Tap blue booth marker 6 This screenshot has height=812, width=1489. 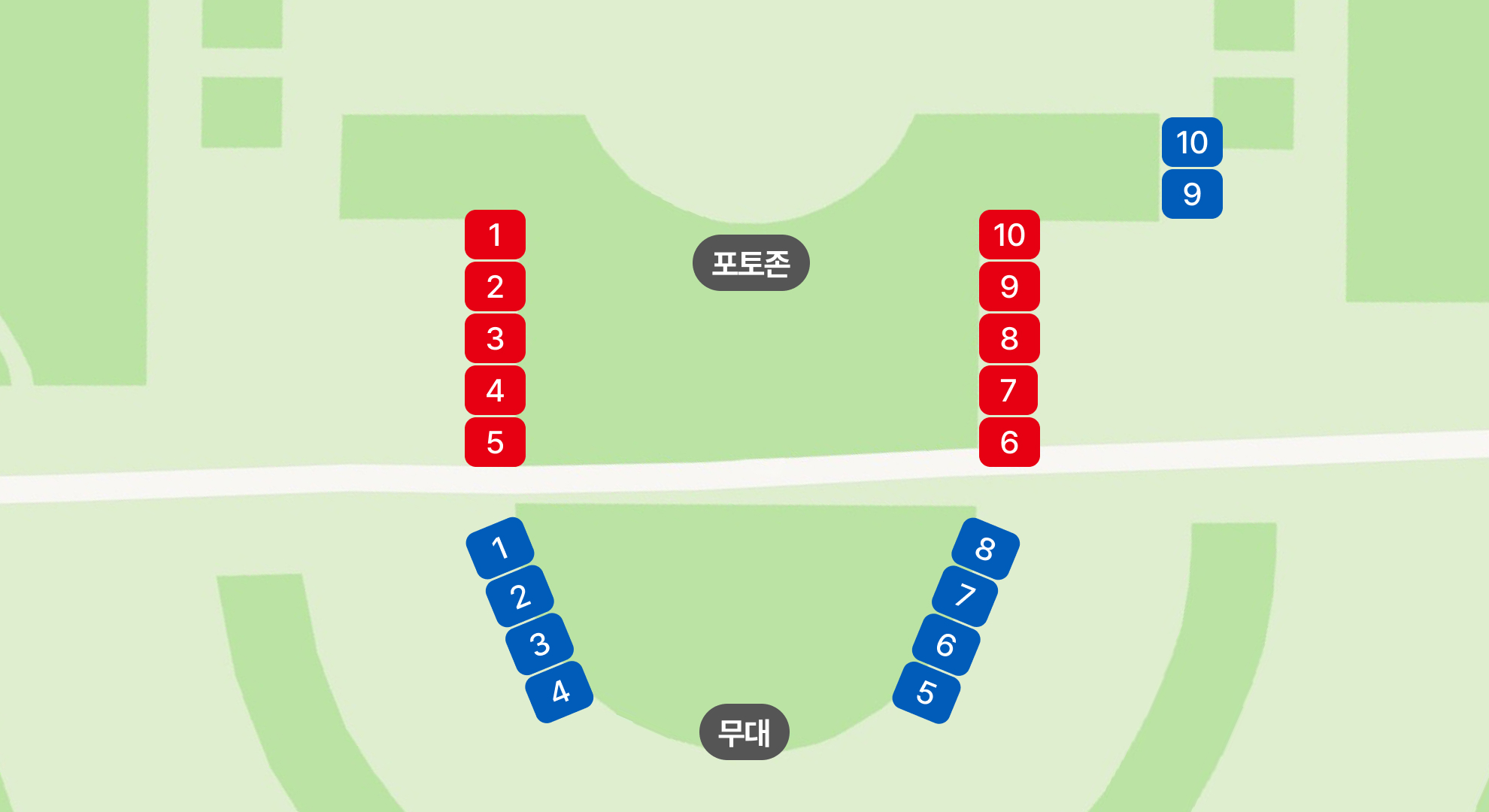tap(946, 644)
